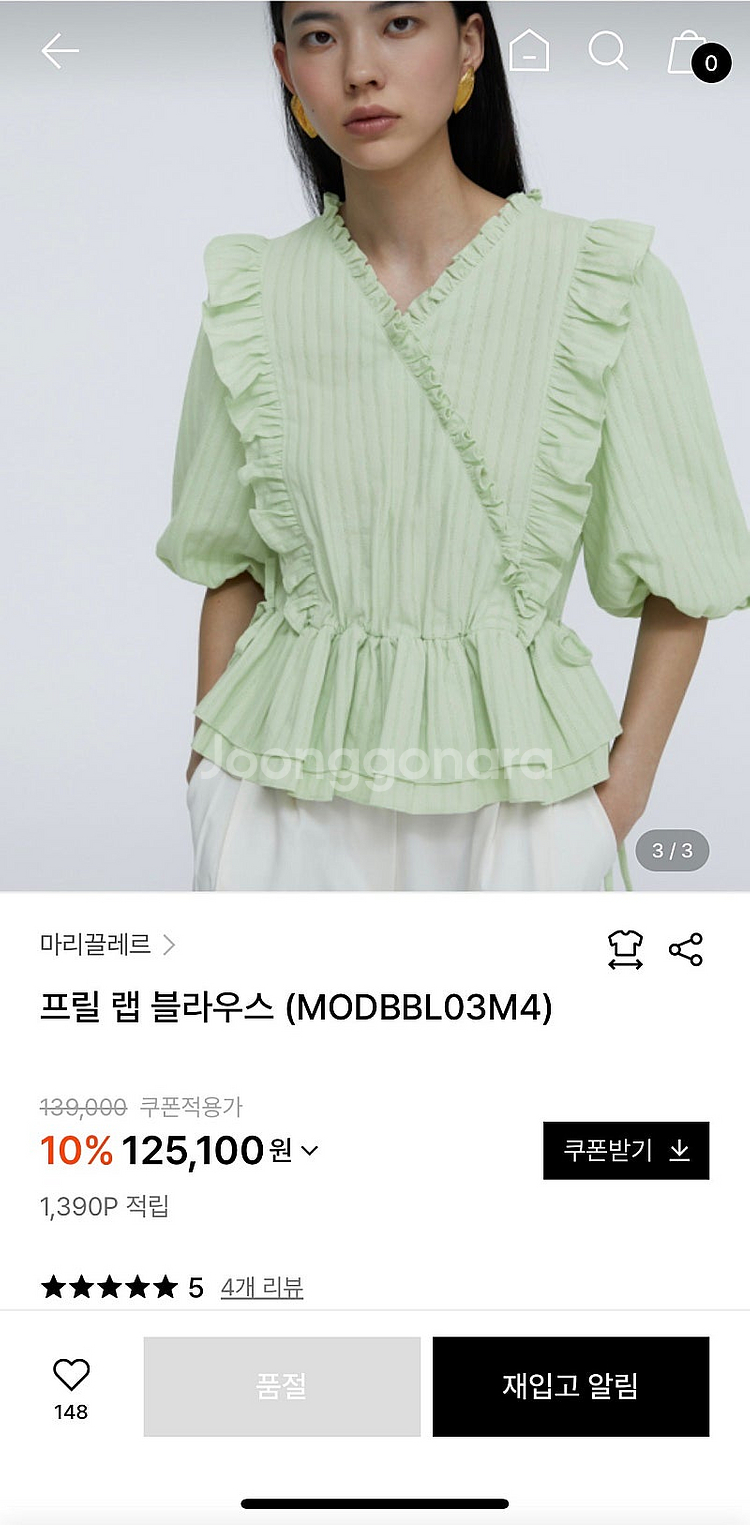750x1525 pixels.
Task: Go back using the arrow
Action: point(59,51)
